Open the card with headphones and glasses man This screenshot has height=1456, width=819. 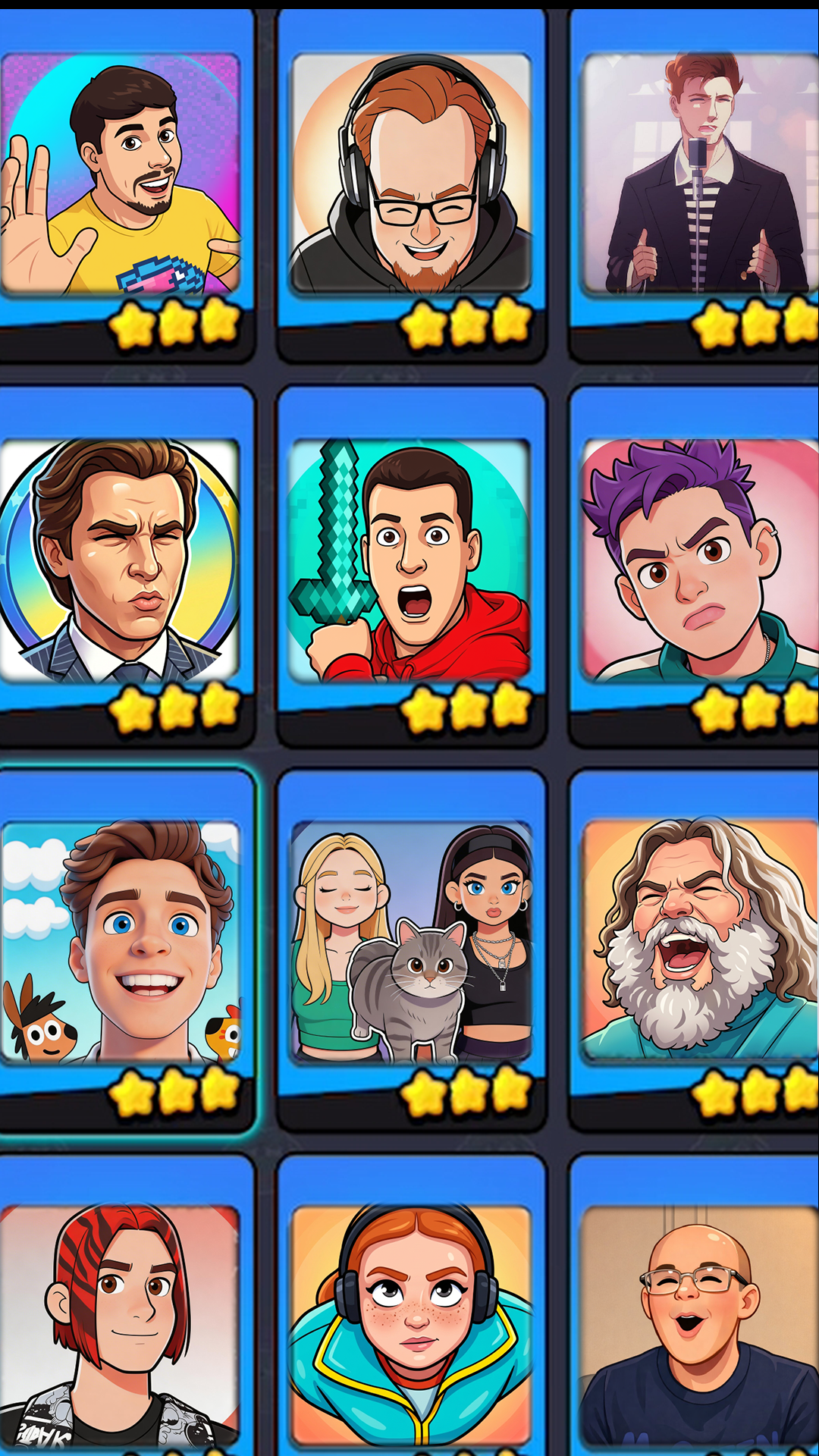click(412, 186)
